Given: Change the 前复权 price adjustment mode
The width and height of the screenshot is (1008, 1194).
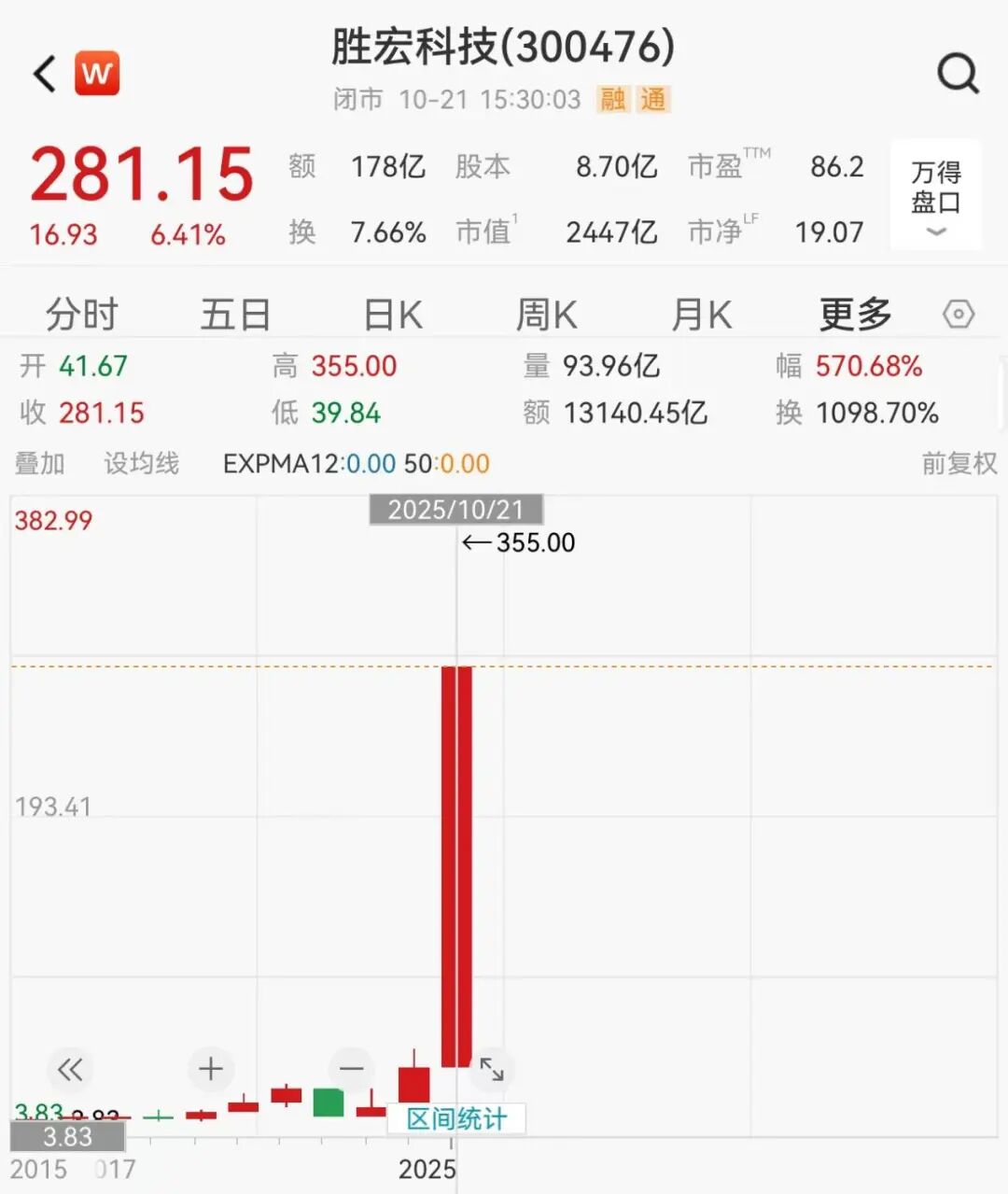Looking at the screenshot, I should pyautogui.click(x=959, y=463).
